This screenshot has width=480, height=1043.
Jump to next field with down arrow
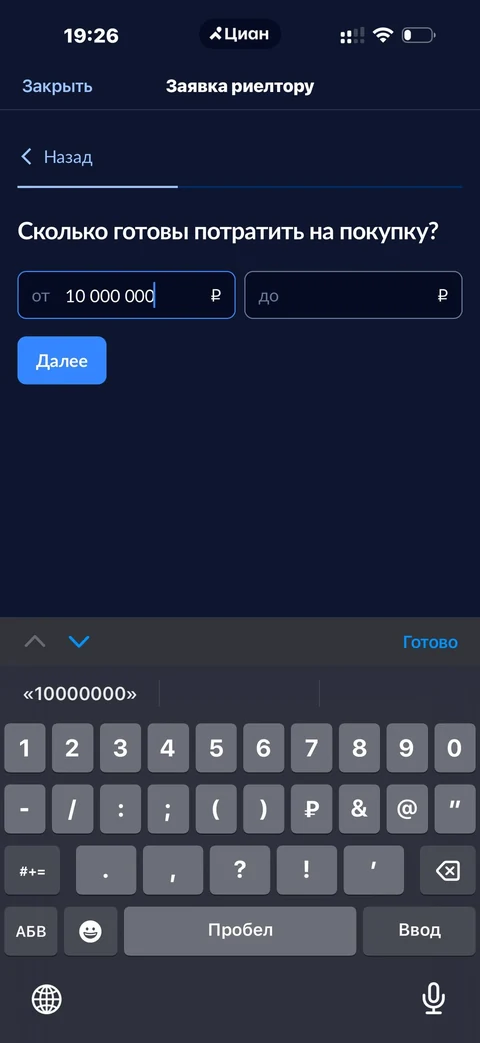click(79, 642)
